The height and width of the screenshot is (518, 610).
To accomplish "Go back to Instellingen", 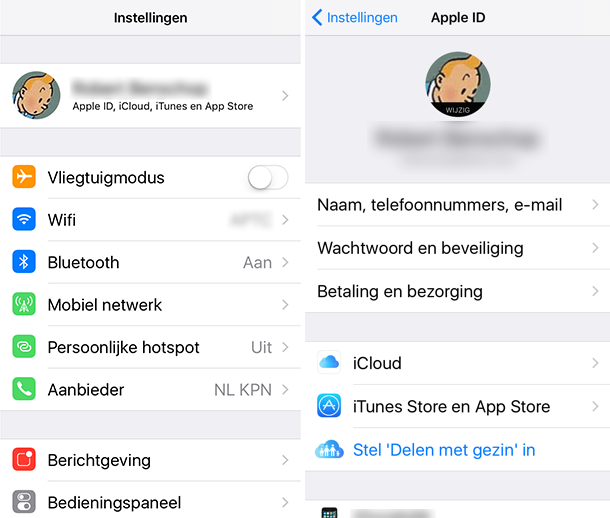I will pos(355,18).
